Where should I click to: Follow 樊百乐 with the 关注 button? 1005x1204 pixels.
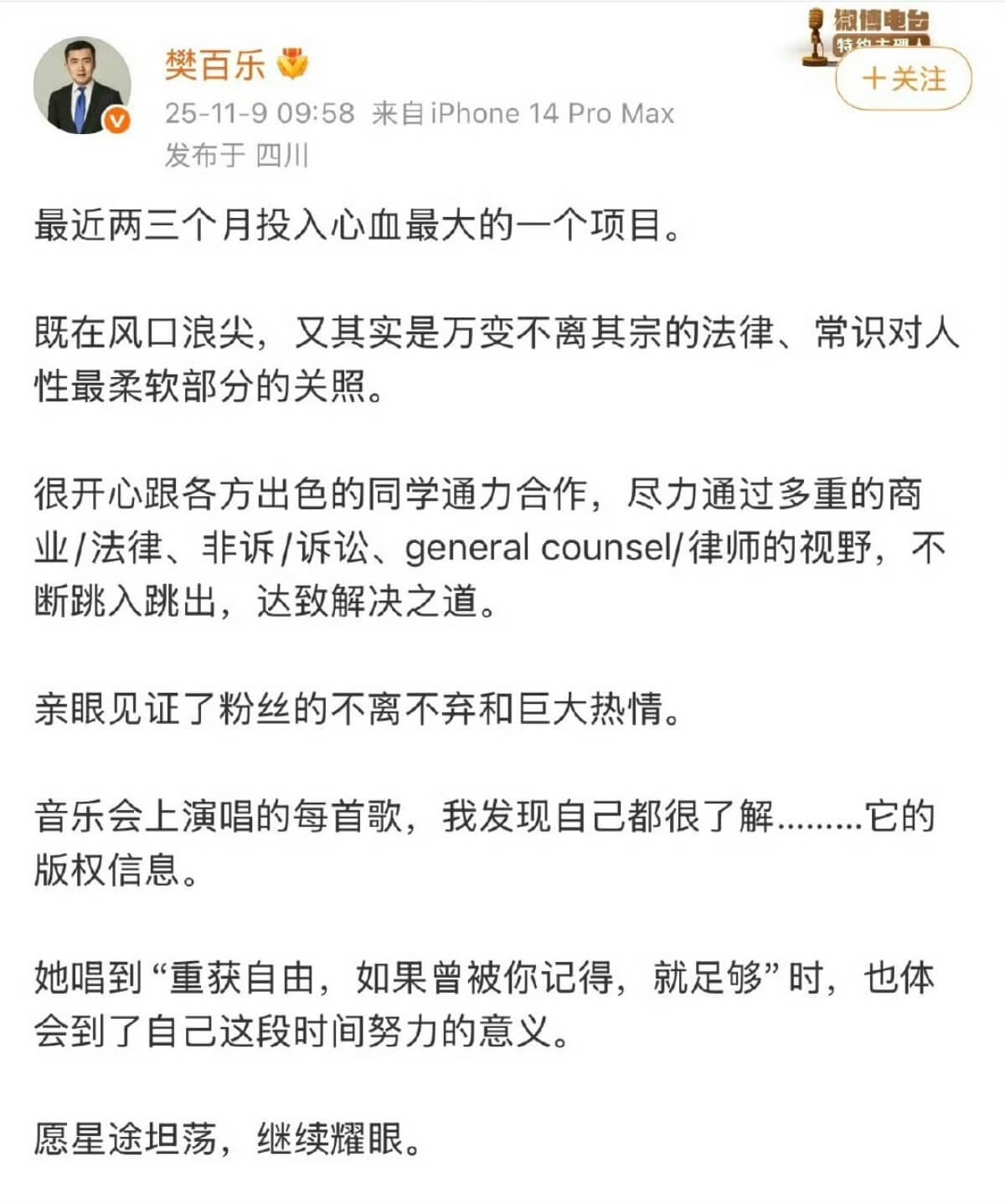coord(903,80)
